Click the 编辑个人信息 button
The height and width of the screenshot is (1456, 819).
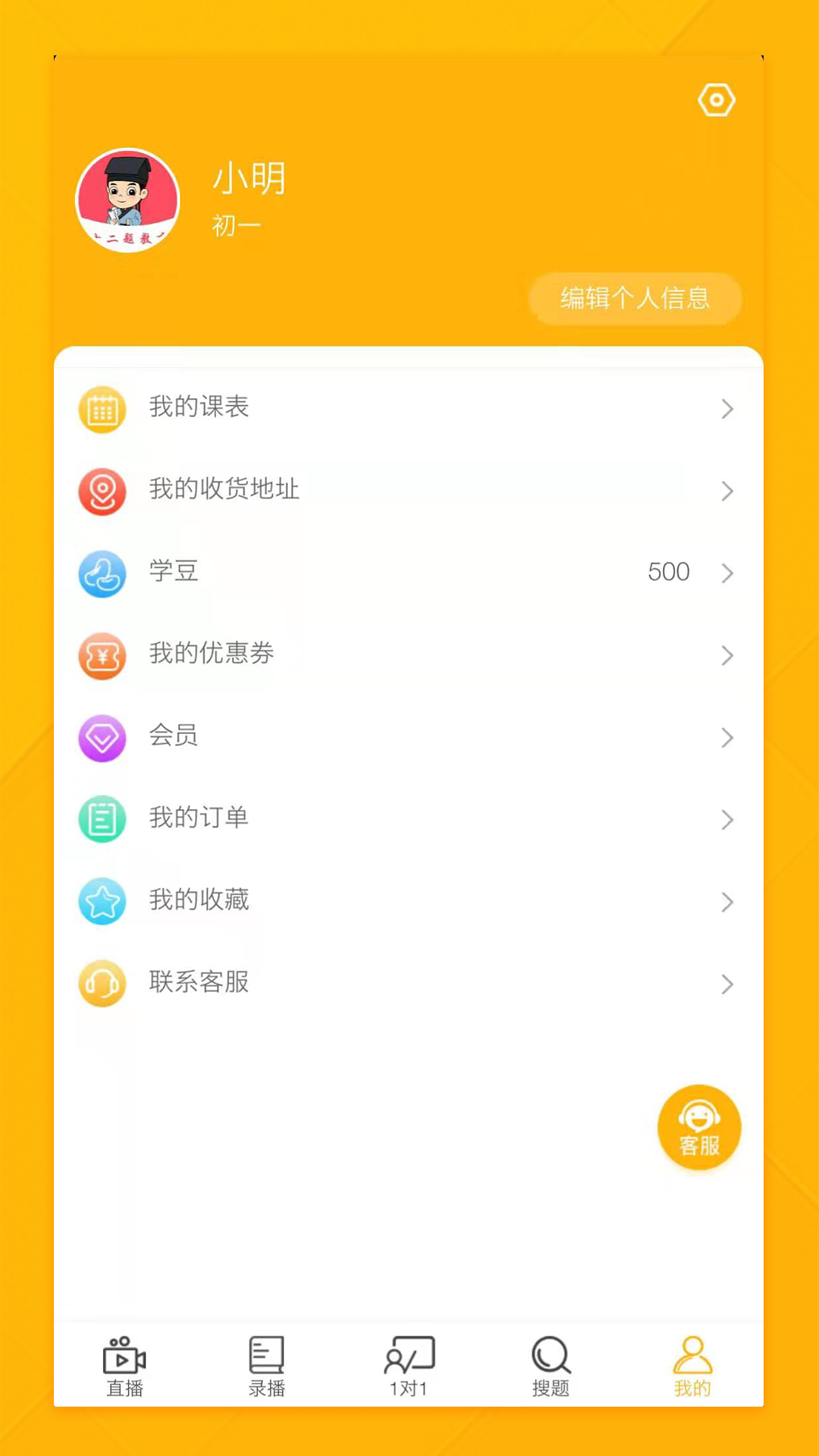[x=635, y=298]
